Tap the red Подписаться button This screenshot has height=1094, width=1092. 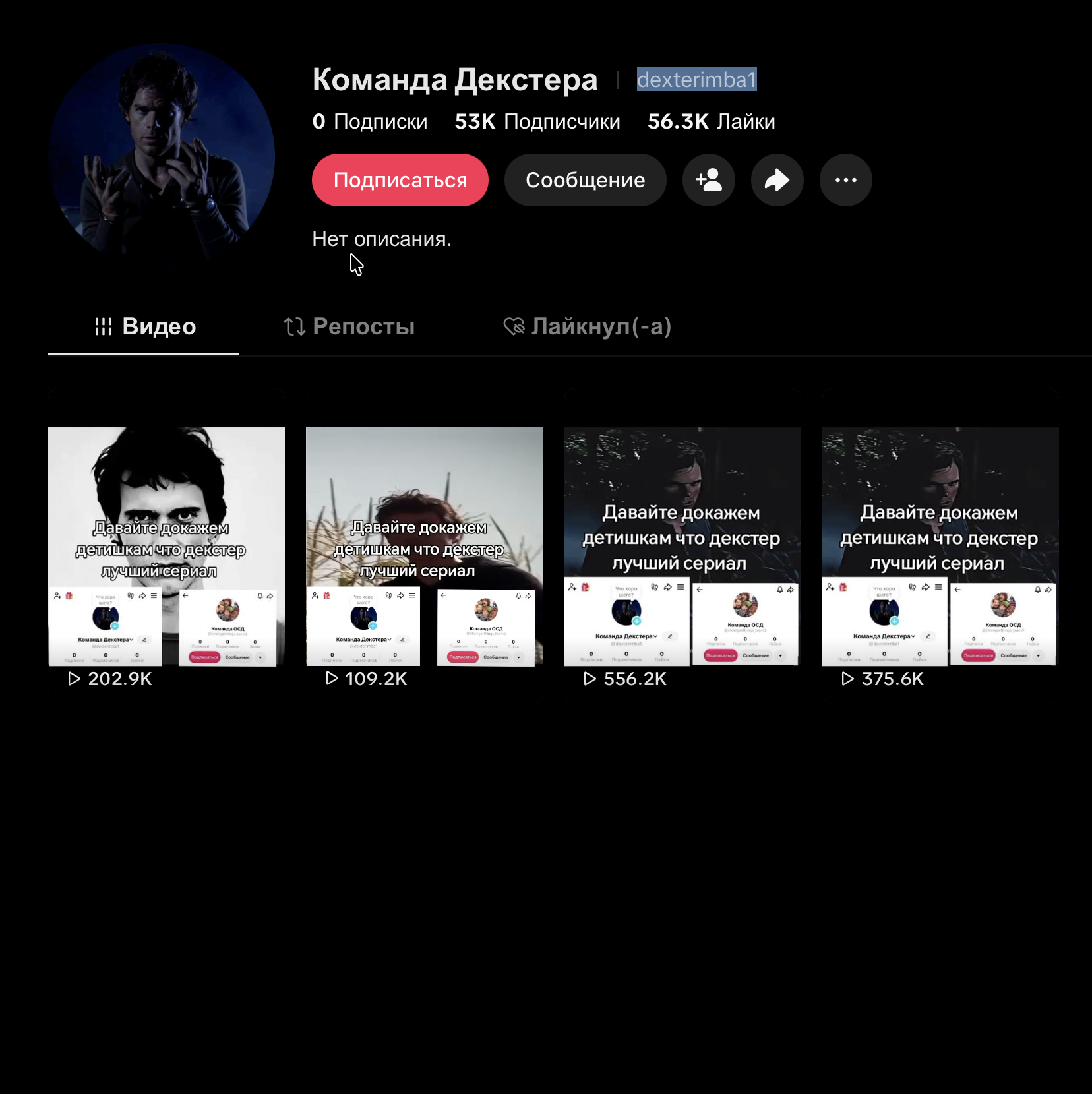tap(400, 180)
